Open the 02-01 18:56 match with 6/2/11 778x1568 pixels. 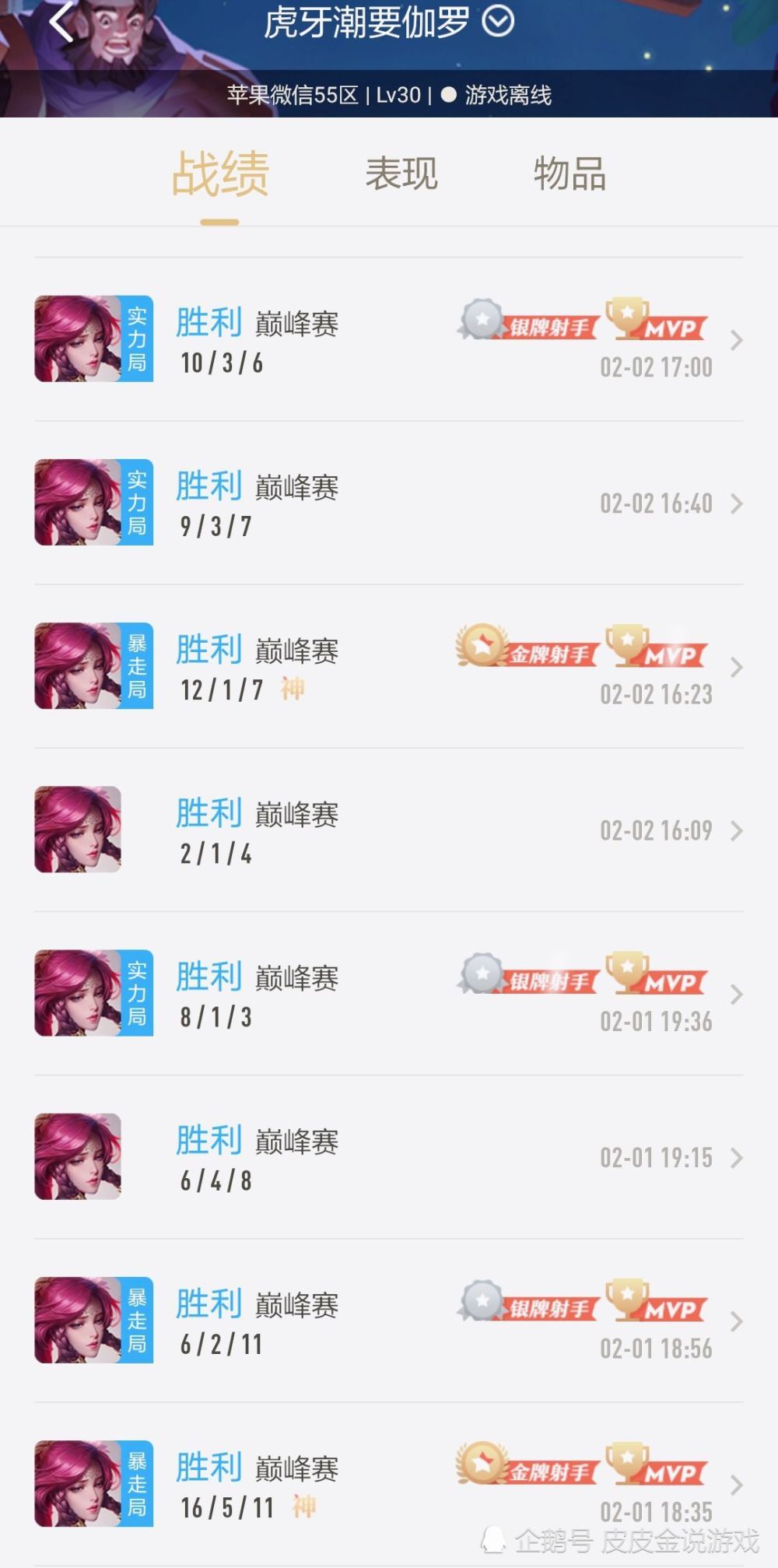[389, 1321]
